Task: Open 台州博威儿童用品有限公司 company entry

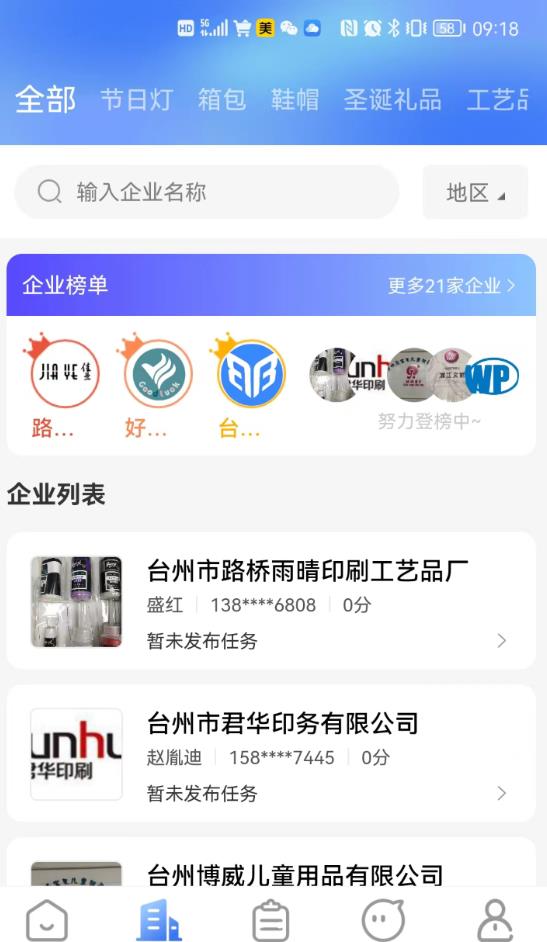Action: 271,862
